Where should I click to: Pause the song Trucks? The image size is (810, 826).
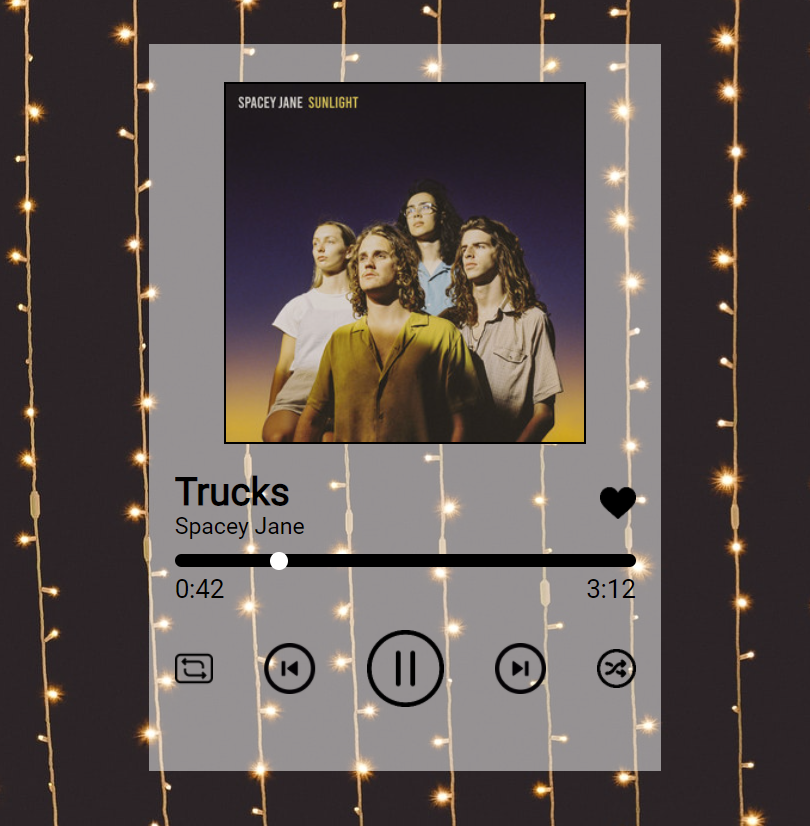[x=405, y=668]
